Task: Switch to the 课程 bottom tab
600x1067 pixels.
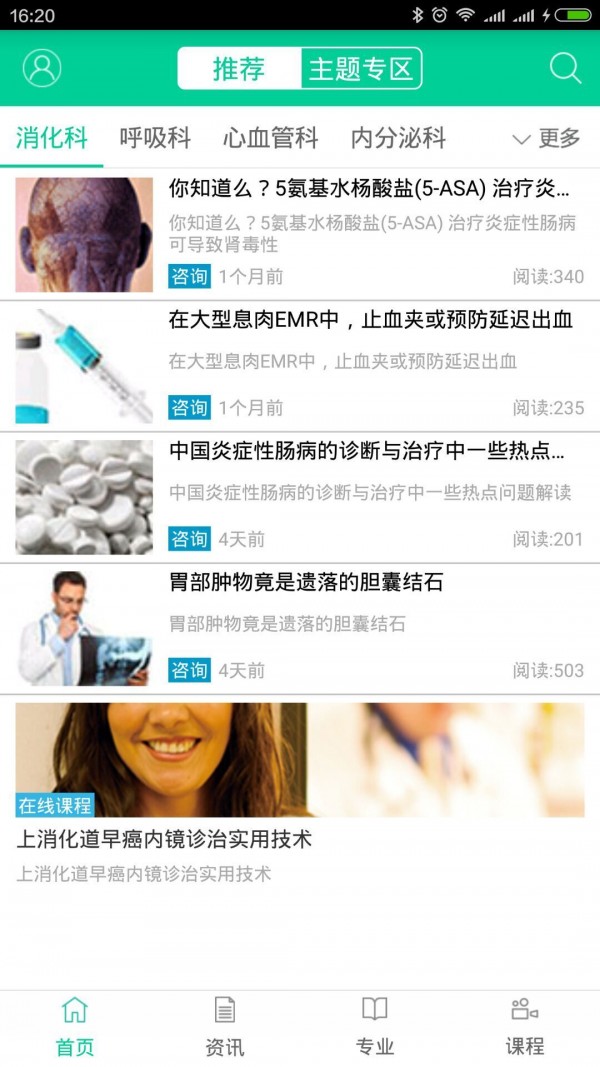Action: pyautogui.click(x=525, y=1027)
